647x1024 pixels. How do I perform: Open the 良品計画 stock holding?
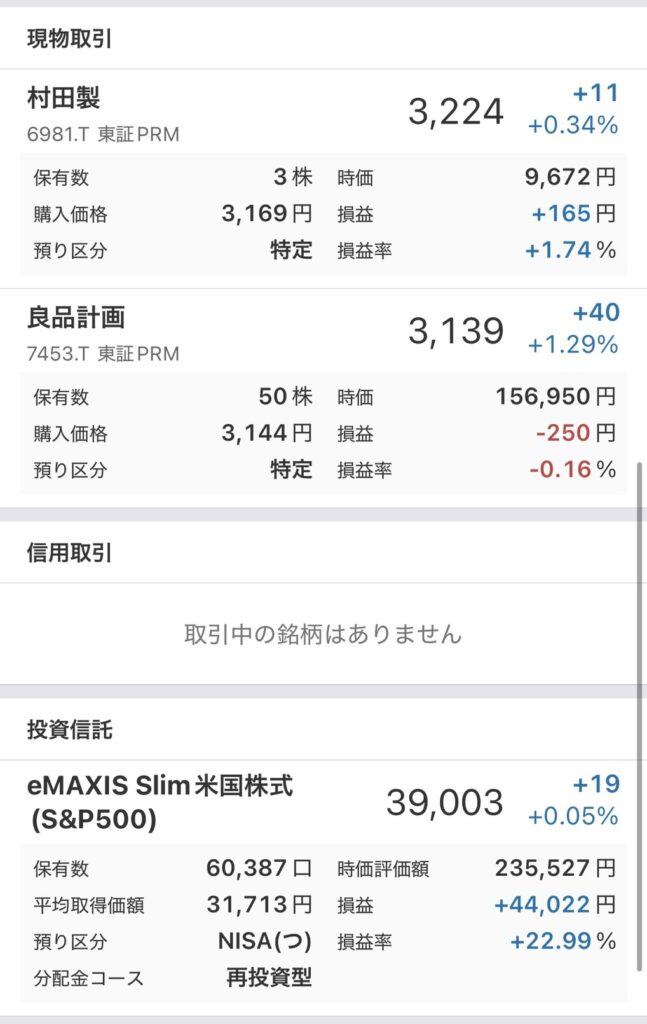coord(77,318)
